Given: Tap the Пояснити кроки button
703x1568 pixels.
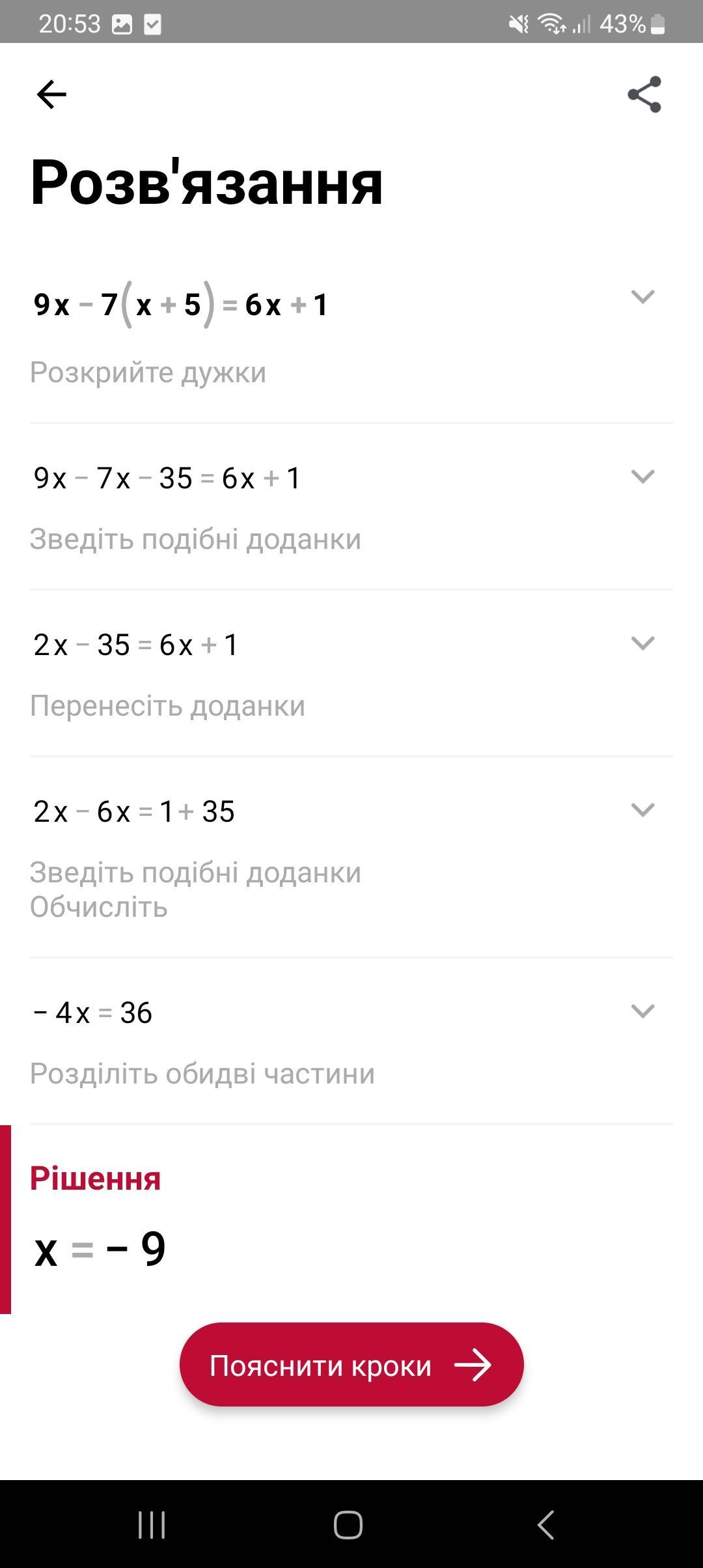Looking at the screenshot, I should click(x=351, y=1365).
